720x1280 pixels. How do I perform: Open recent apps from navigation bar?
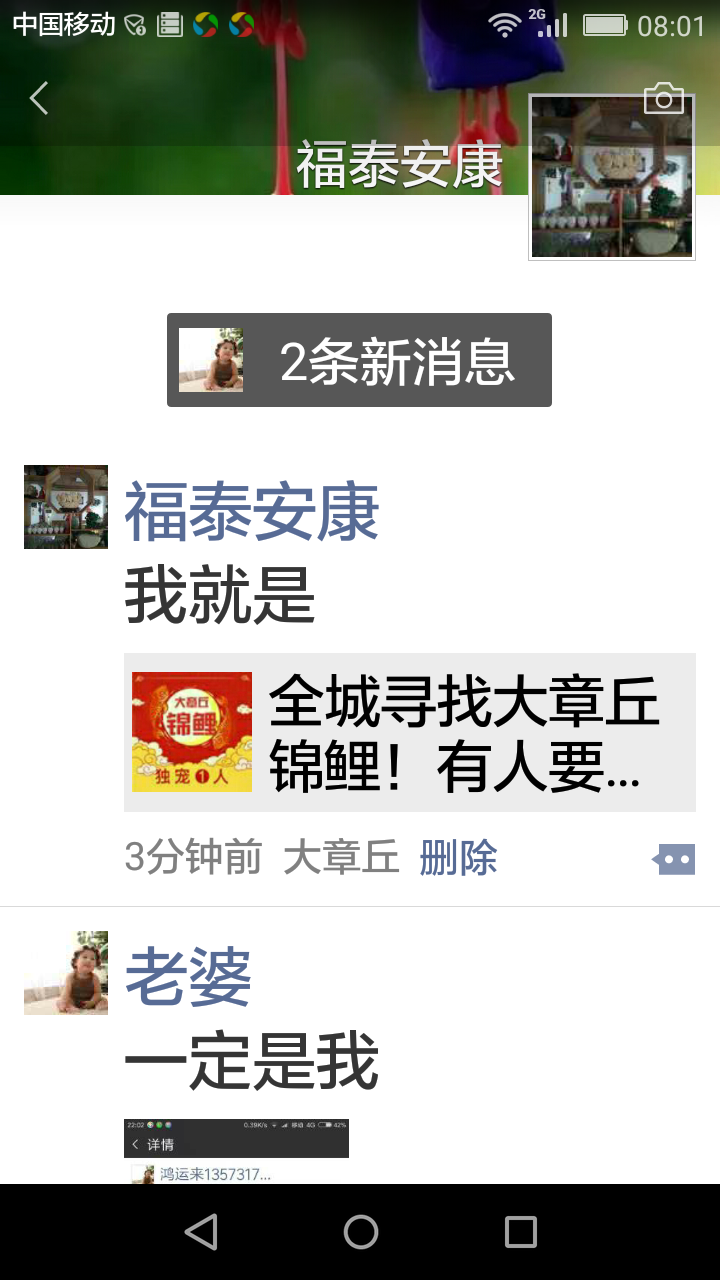tap(520, 1232)
